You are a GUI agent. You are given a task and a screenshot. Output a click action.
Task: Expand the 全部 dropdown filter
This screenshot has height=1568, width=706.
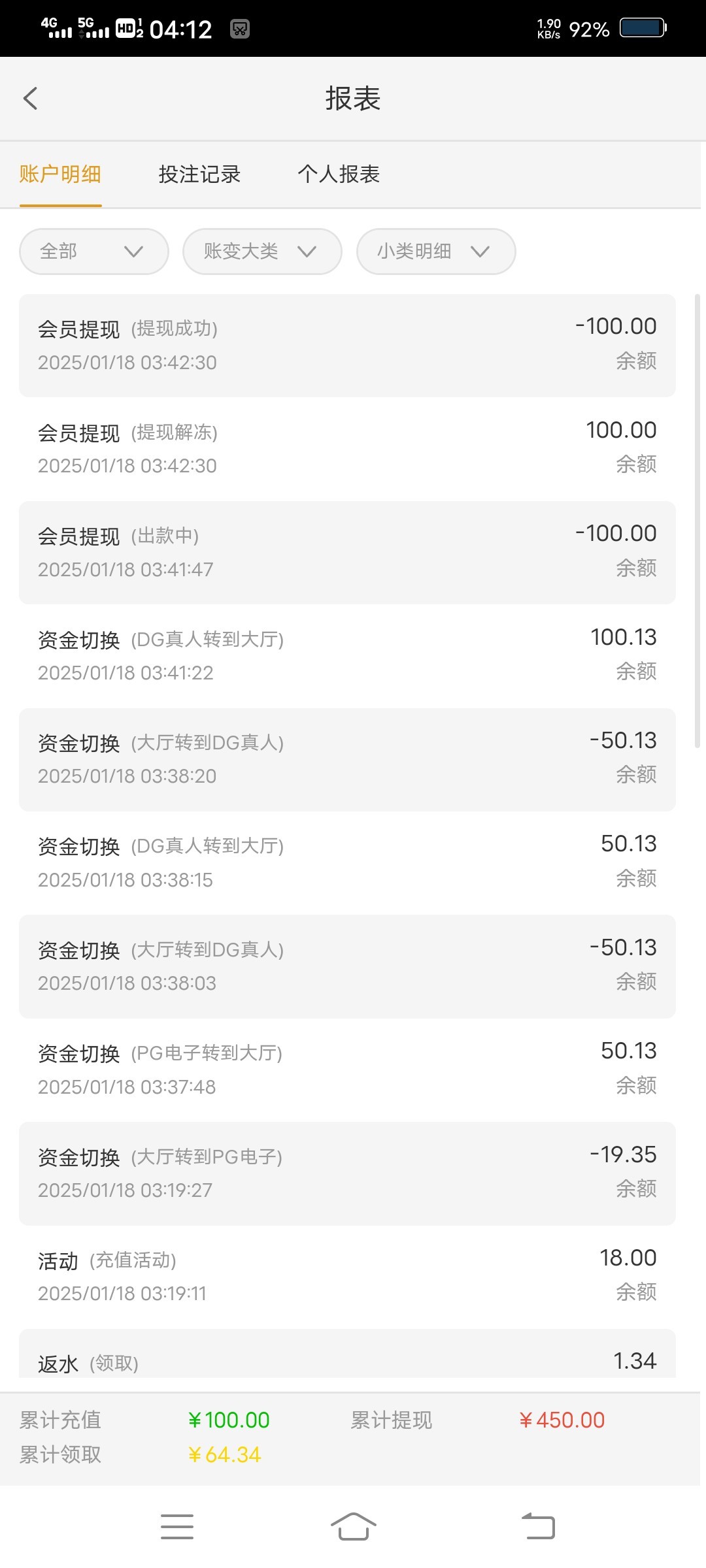[94, 252]
